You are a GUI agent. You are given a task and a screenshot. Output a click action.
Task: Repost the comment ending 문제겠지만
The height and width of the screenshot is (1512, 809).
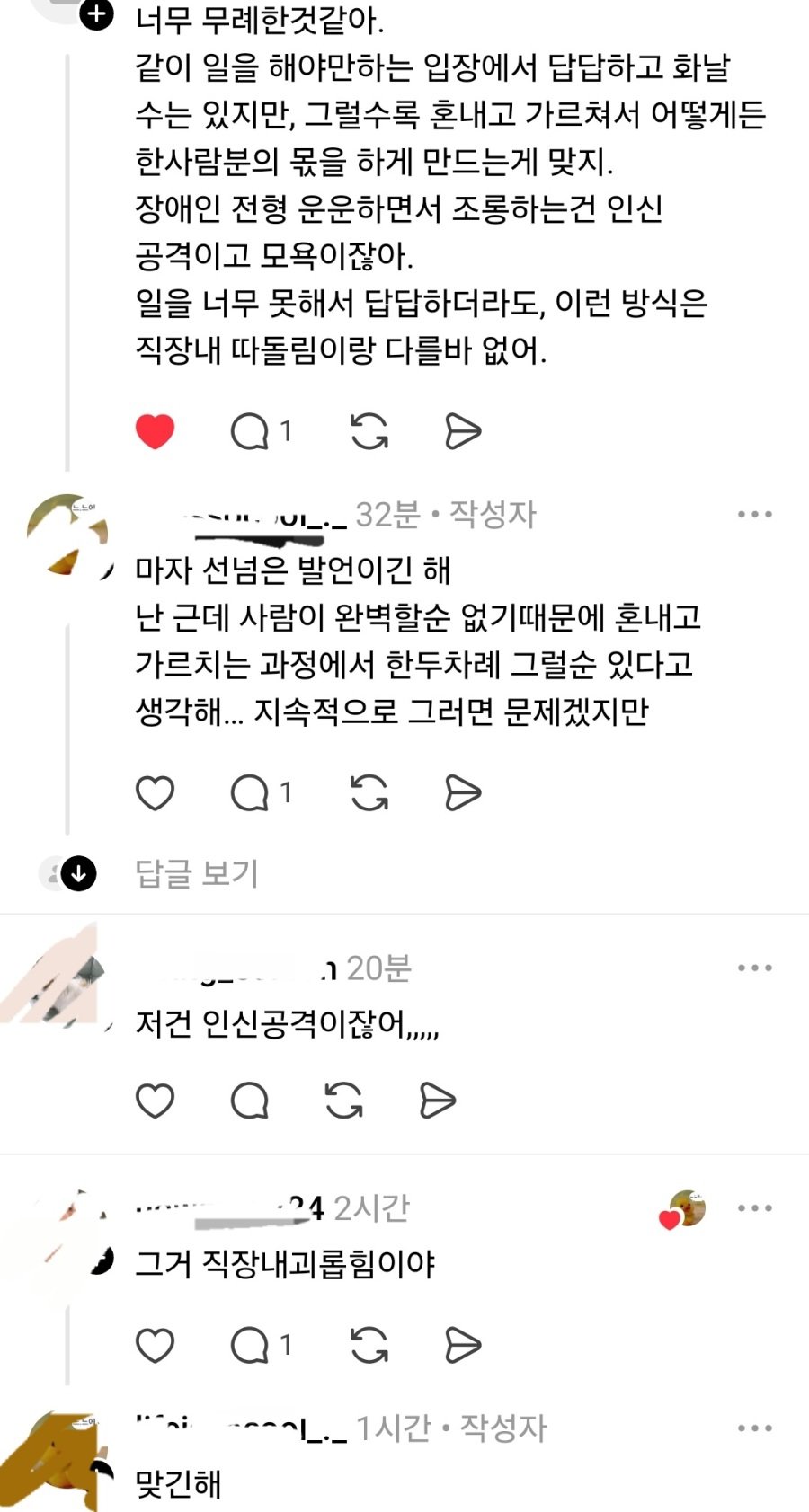[369, 793]
